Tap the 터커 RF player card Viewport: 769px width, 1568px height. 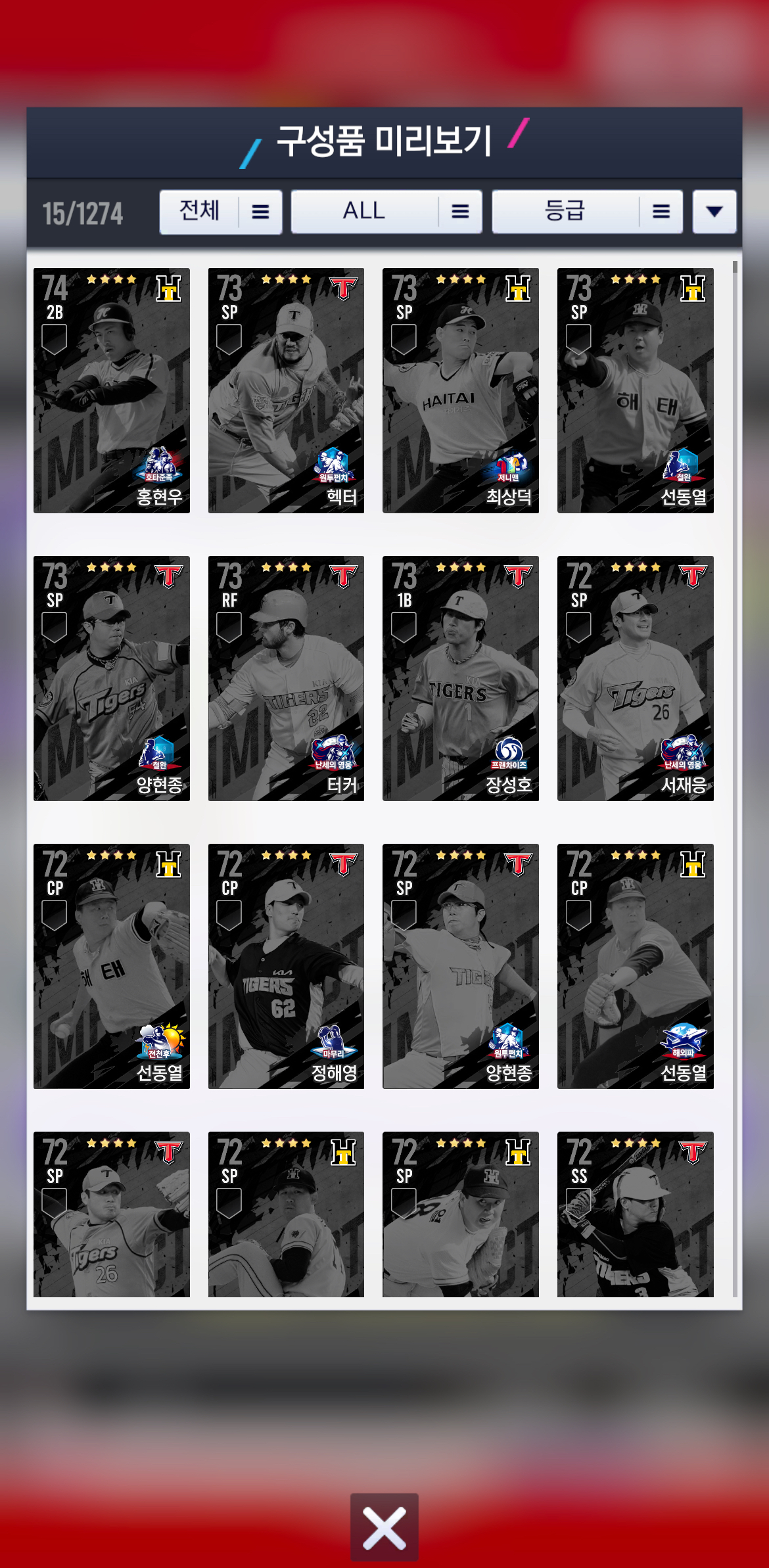pyautogui.click(x=286, y=678)
